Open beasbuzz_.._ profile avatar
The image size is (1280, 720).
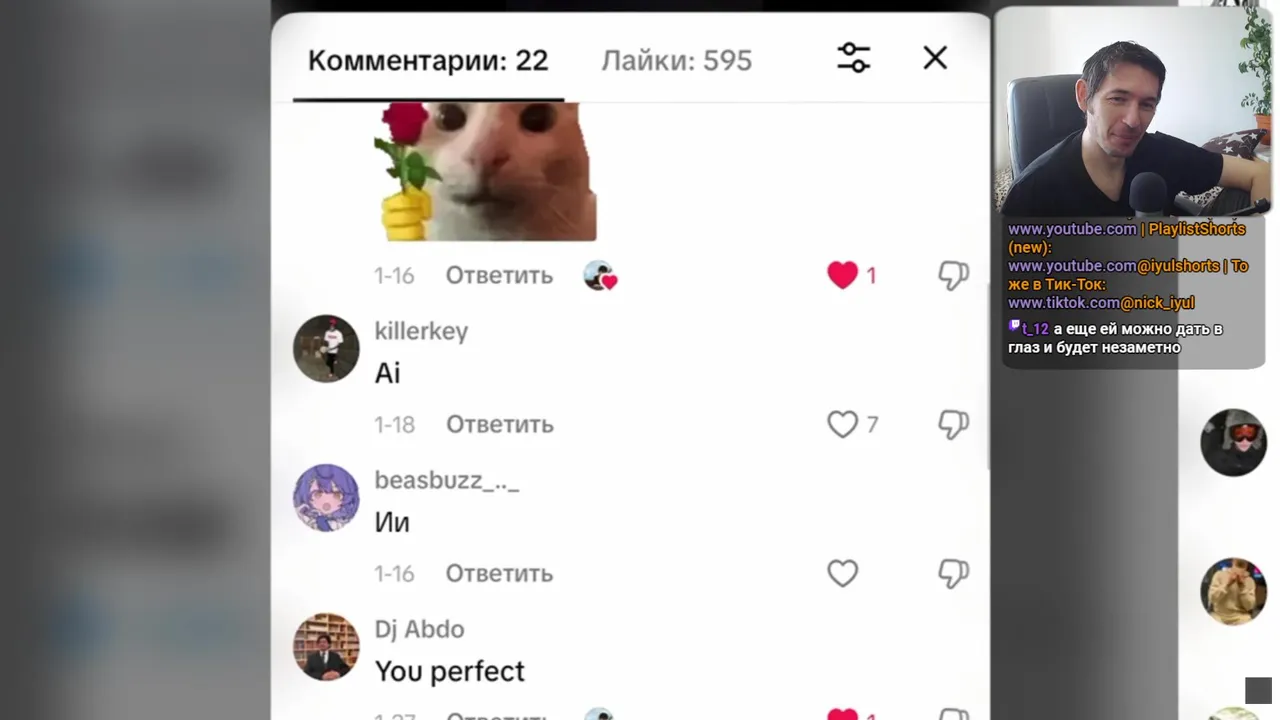pos(326,498)
